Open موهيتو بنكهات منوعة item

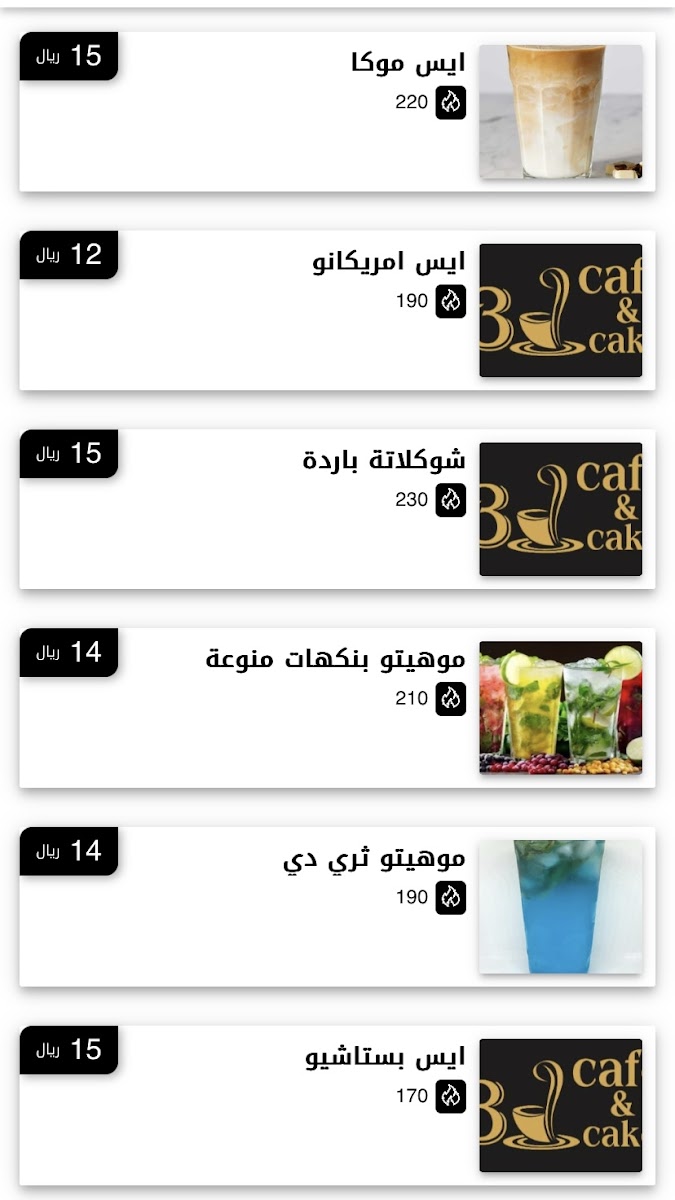coord(337,708)
